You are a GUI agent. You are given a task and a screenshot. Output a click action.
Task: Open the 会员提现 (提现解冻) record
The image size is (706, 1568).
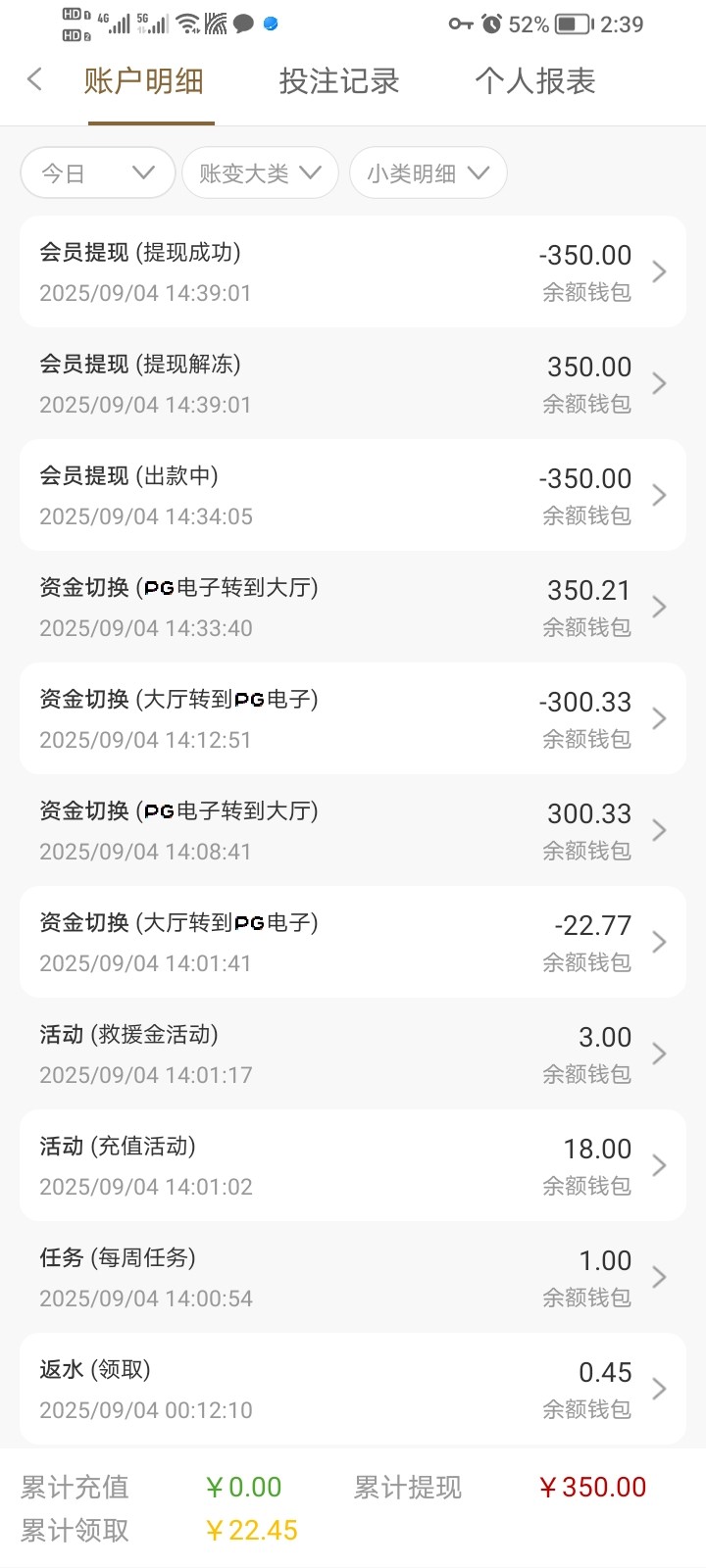pyautogui.click(x=352, y=384)
